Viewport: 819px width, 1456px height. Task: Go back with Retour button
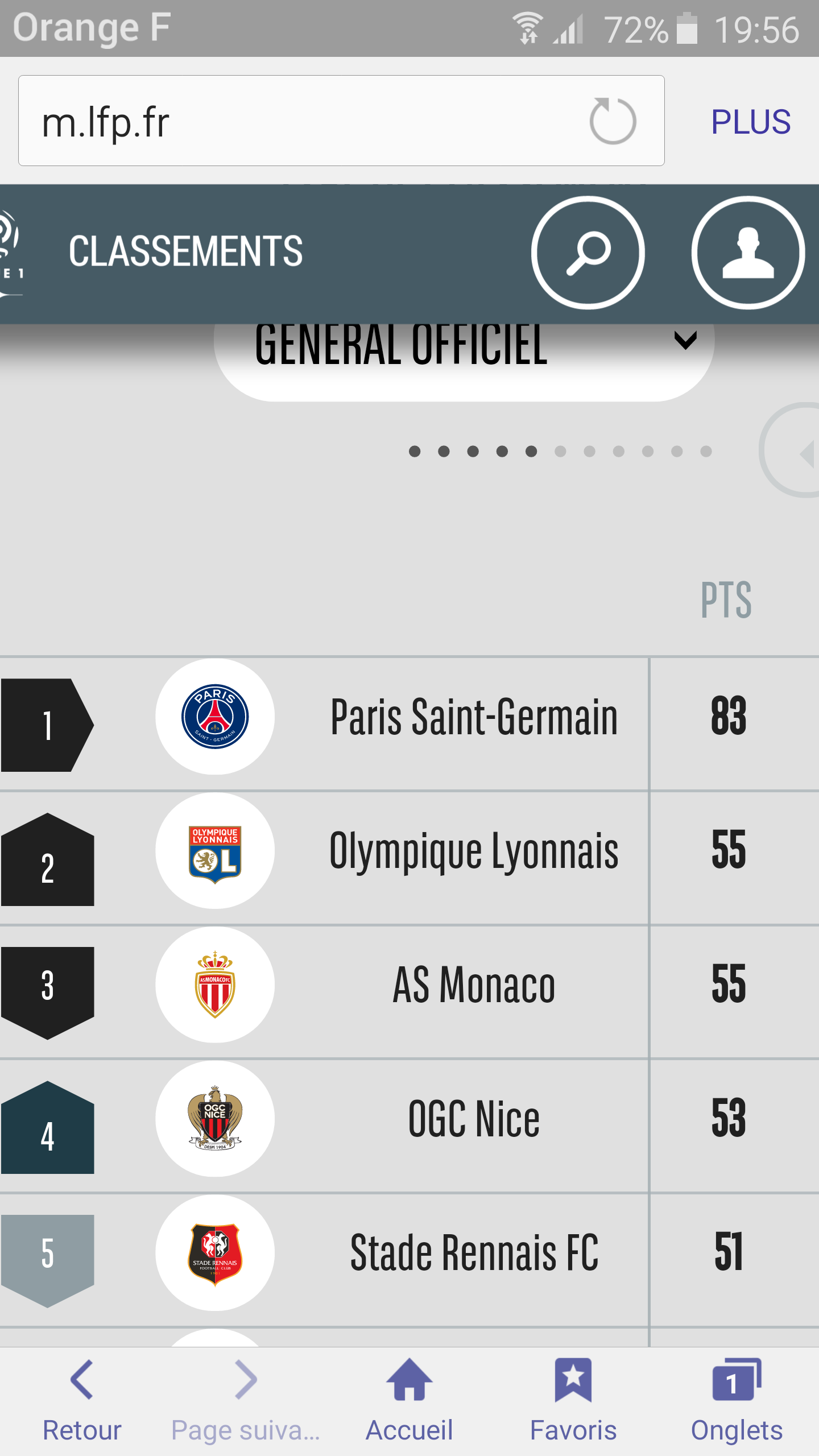[82, 1399]
